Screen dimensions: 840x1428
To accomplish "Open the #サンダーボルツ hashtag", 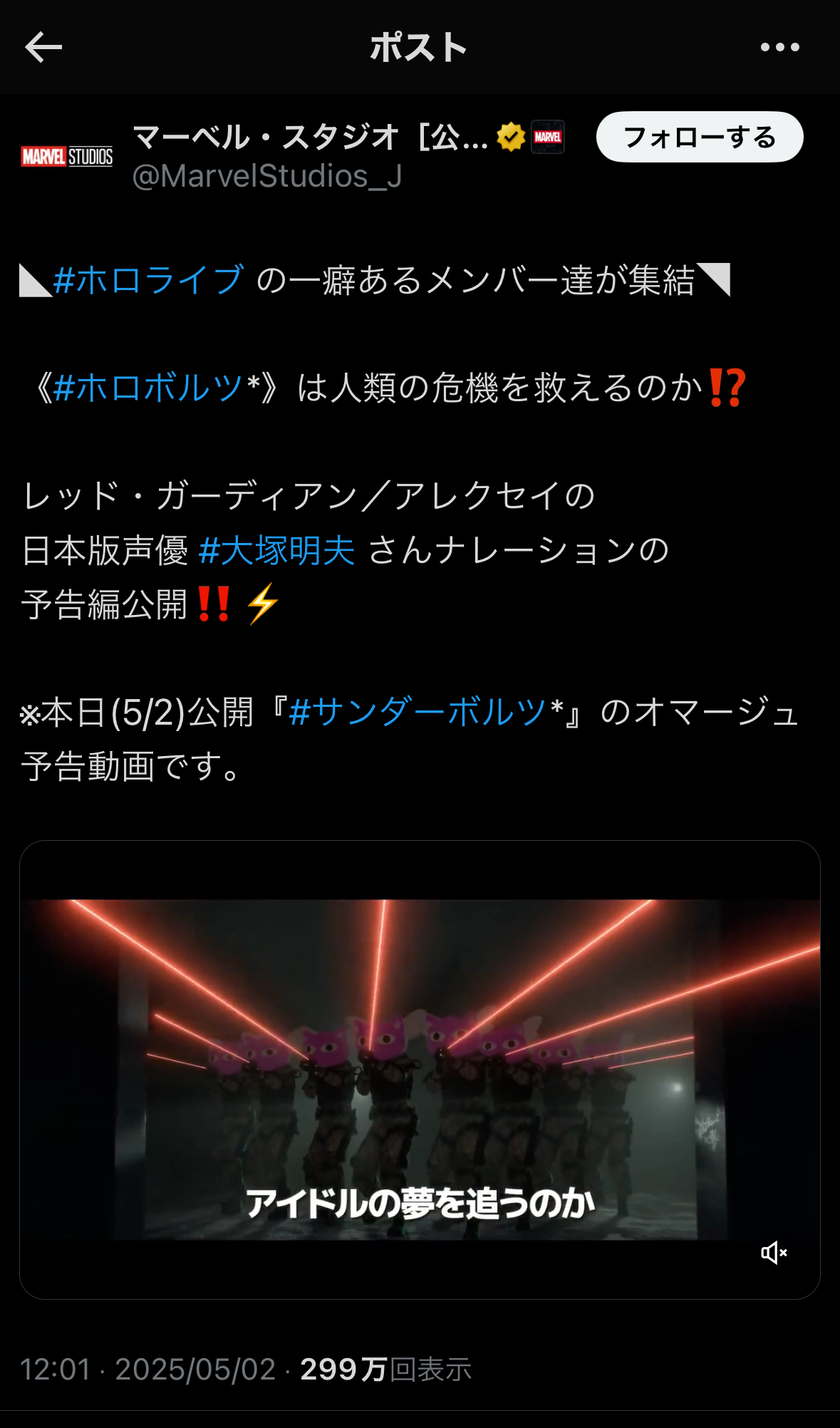I will (x=418, y=713).
